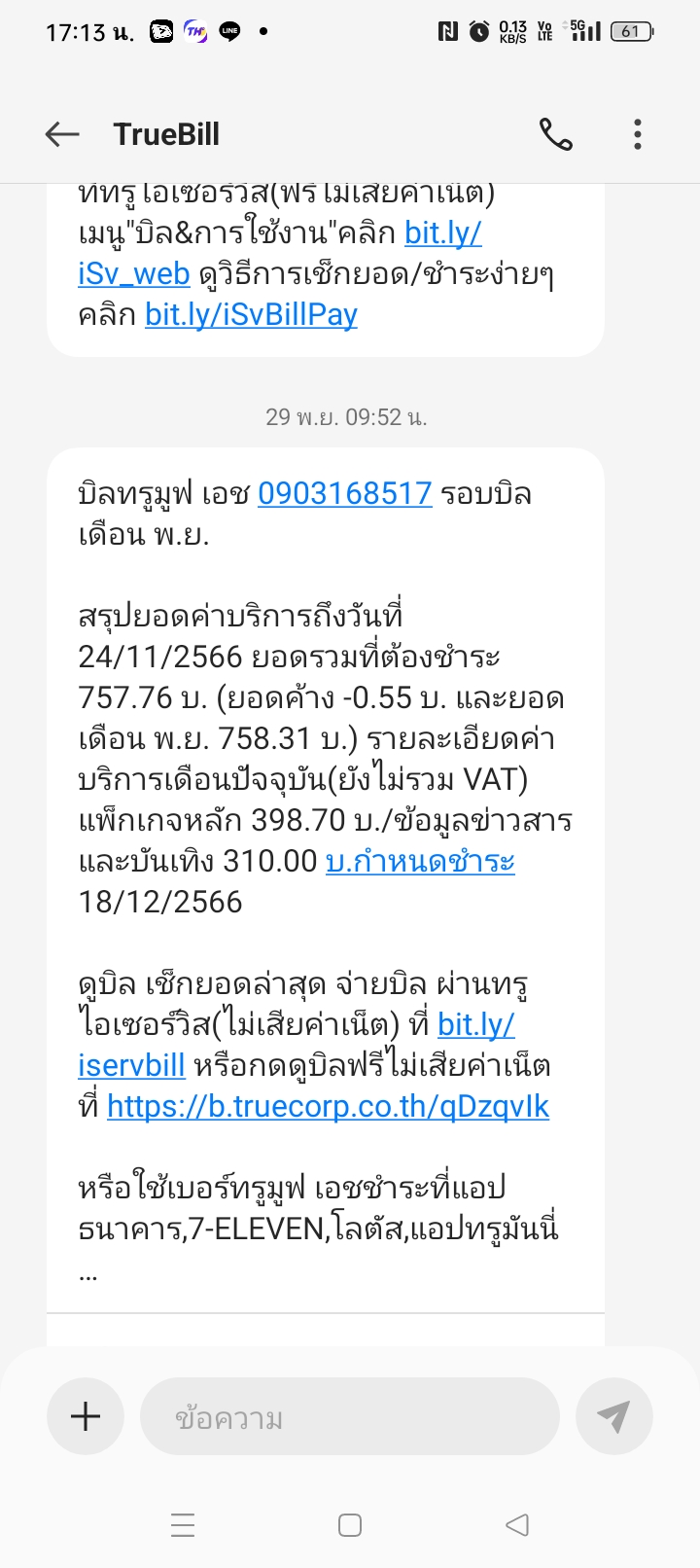This screenshot has width=700, height=1568.
Task: Open the bit.ly/iSvBillPay link
Action: pos(251,315)
